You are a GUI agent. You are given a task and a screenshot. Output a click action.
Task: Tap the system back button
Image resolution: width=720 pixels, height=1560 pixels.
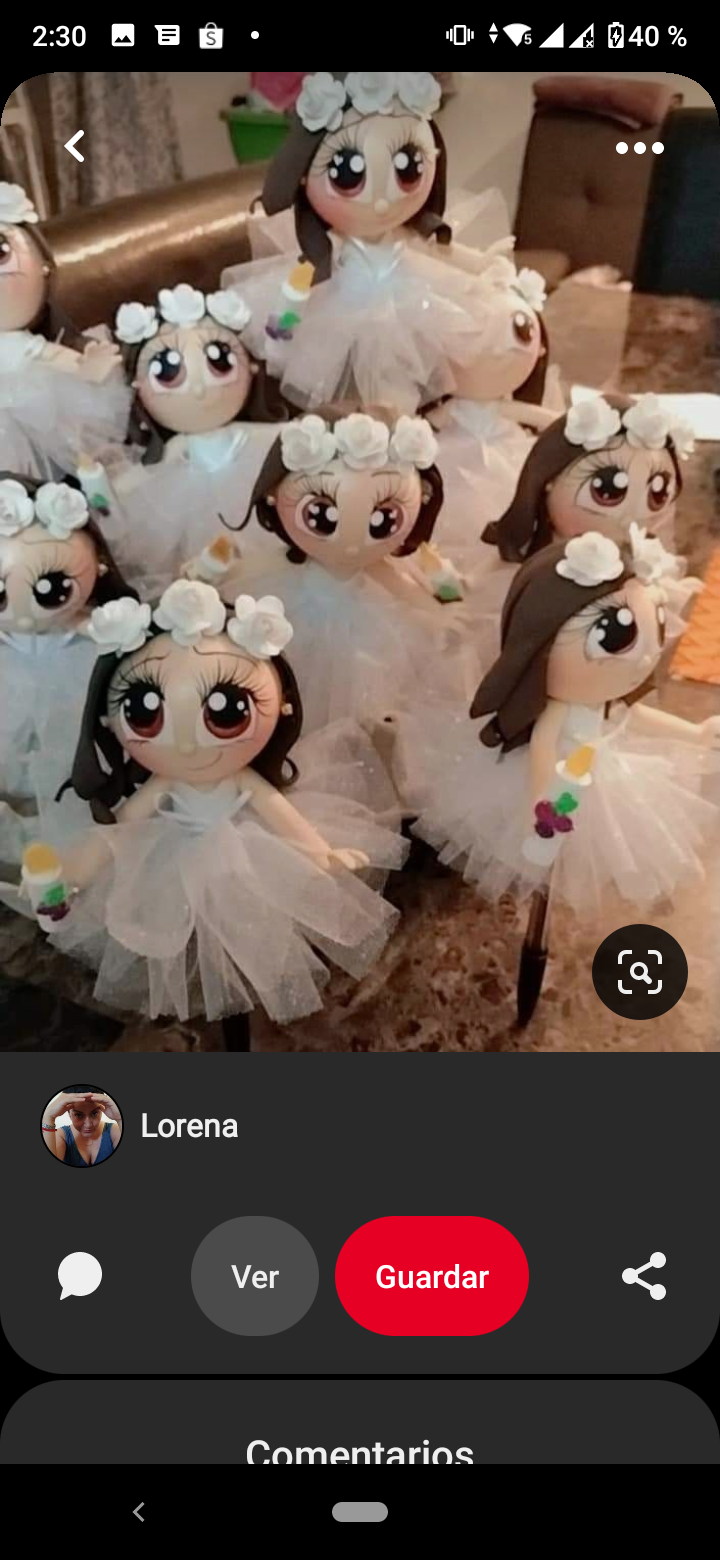click(x=139, y=1512)
